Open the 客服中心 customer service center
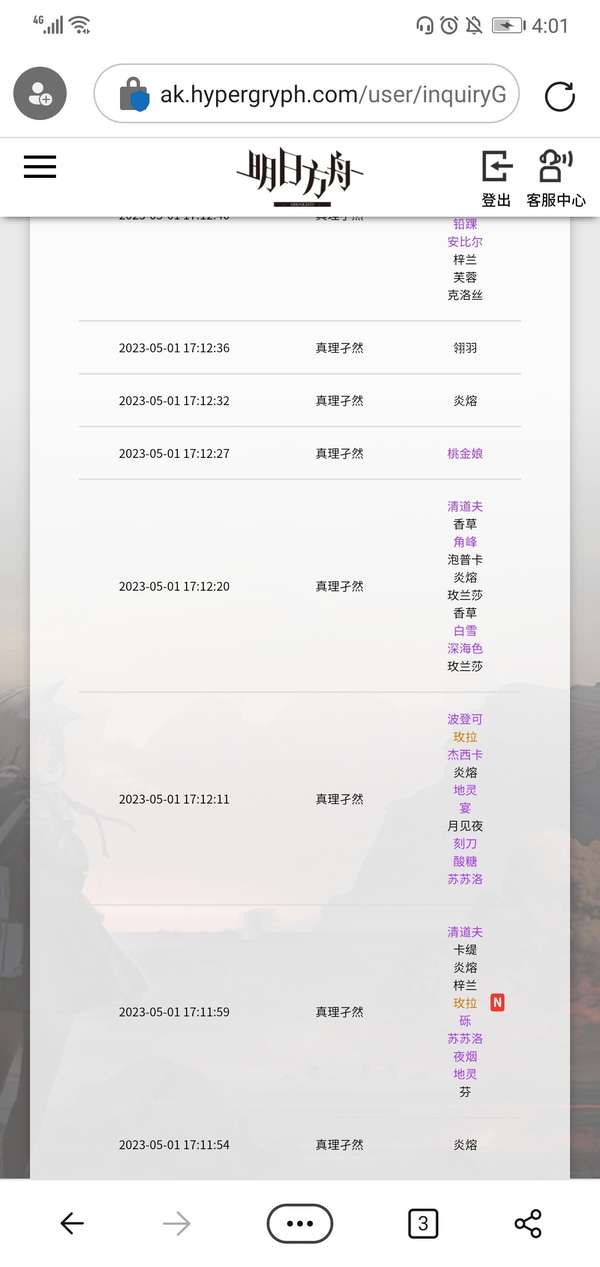The width and height of the screenshot is (600, 1267). click(556, 179)
